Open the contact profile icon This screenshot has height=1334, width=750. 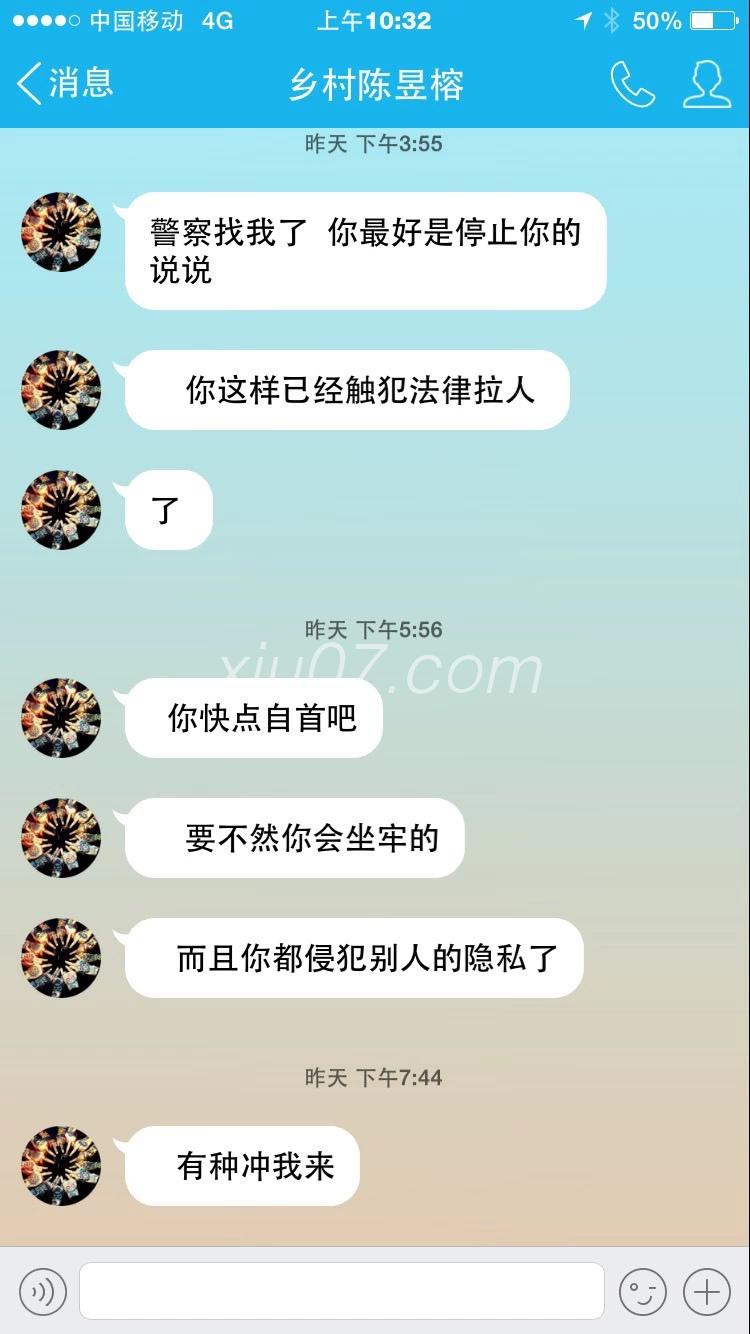point(706,85)
